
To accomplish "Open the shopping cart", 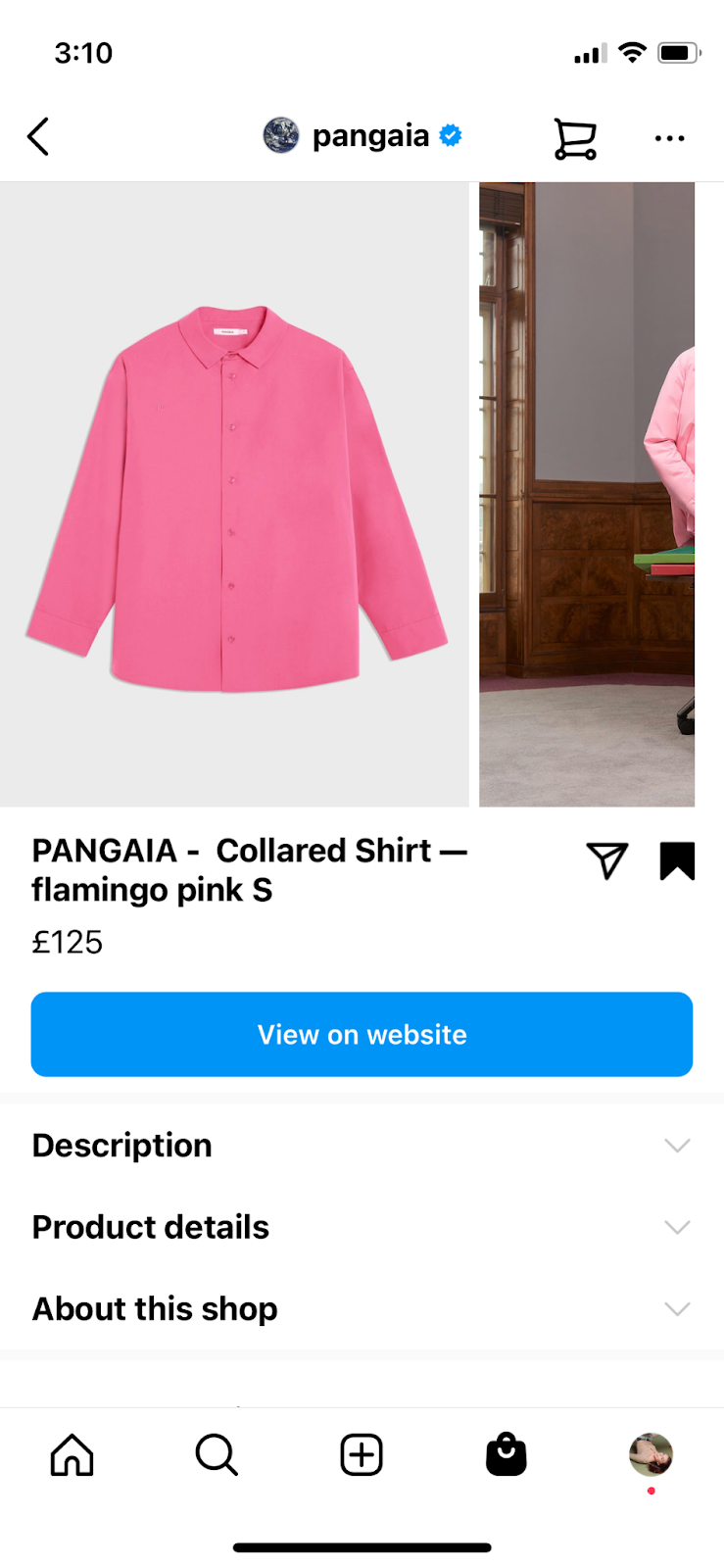I will [575, 138].
